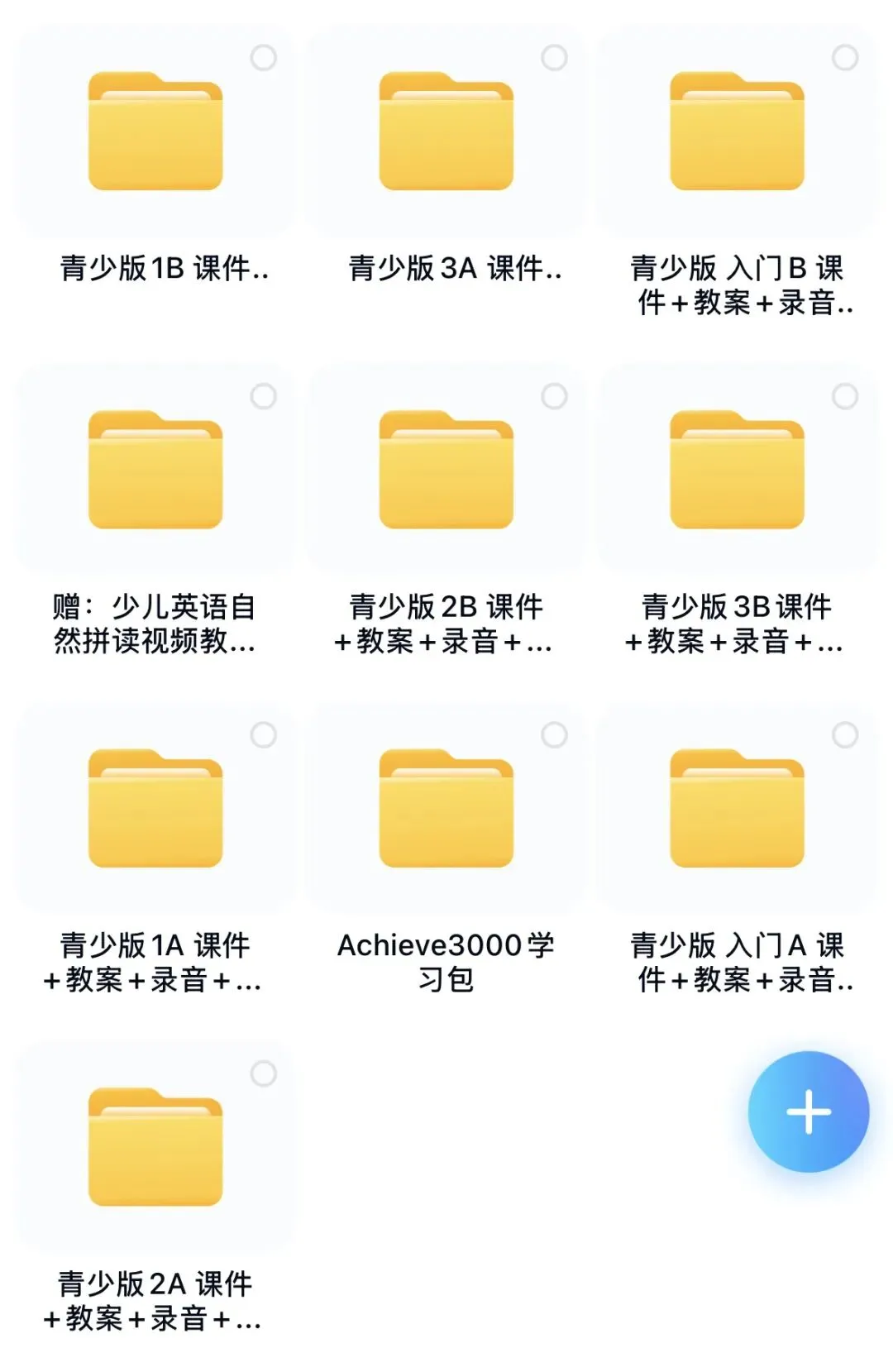This screenshot has width=893, height=1372.
Task: Open the 青少版 2A 课件 folder
Action: [x=155, y=1148]
